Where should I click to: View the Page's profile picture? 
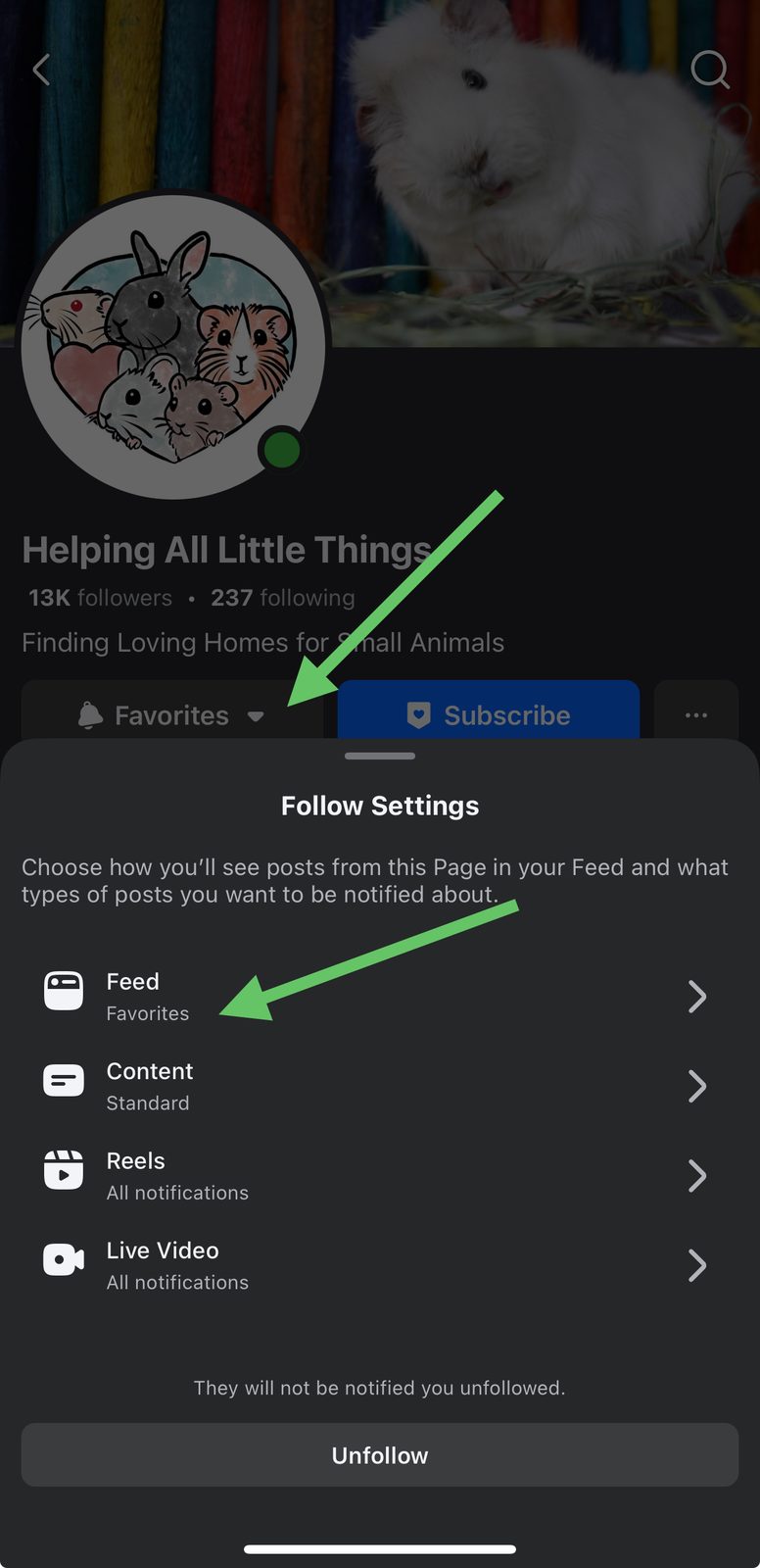[x=173, y=346]
